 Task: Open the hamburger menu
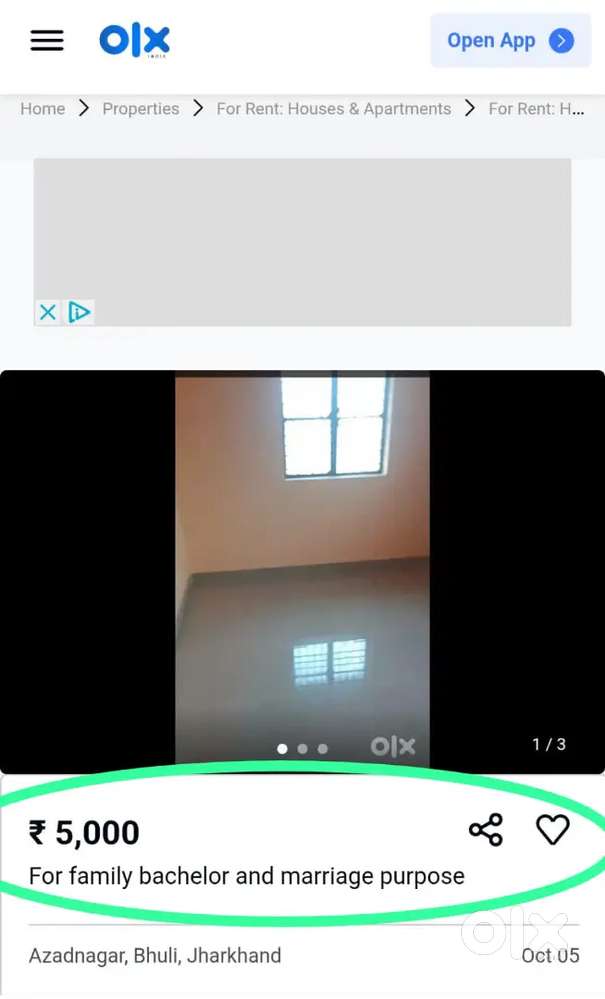(x=47, y=41)
